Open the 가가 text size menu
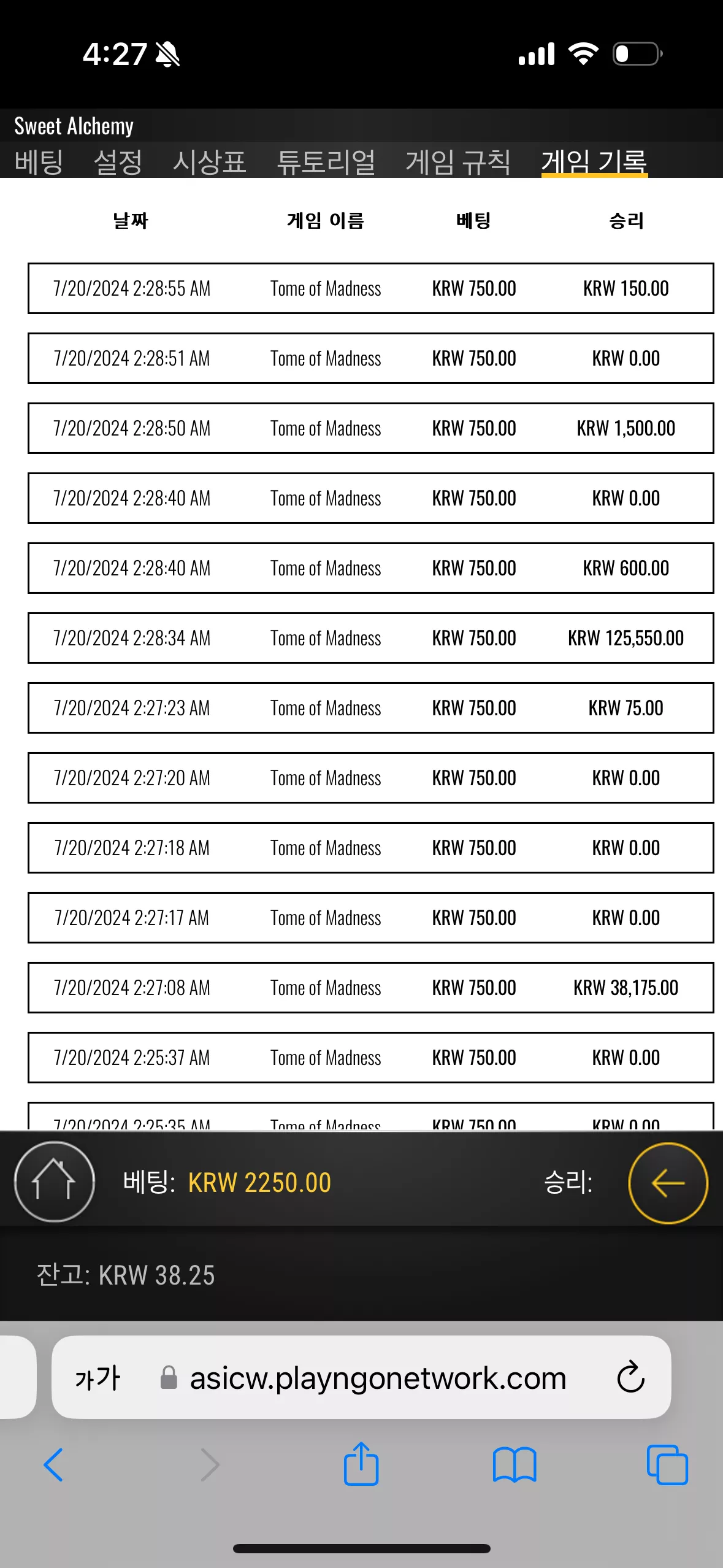The image size is (723, 1568). (x=98, y=1378)
